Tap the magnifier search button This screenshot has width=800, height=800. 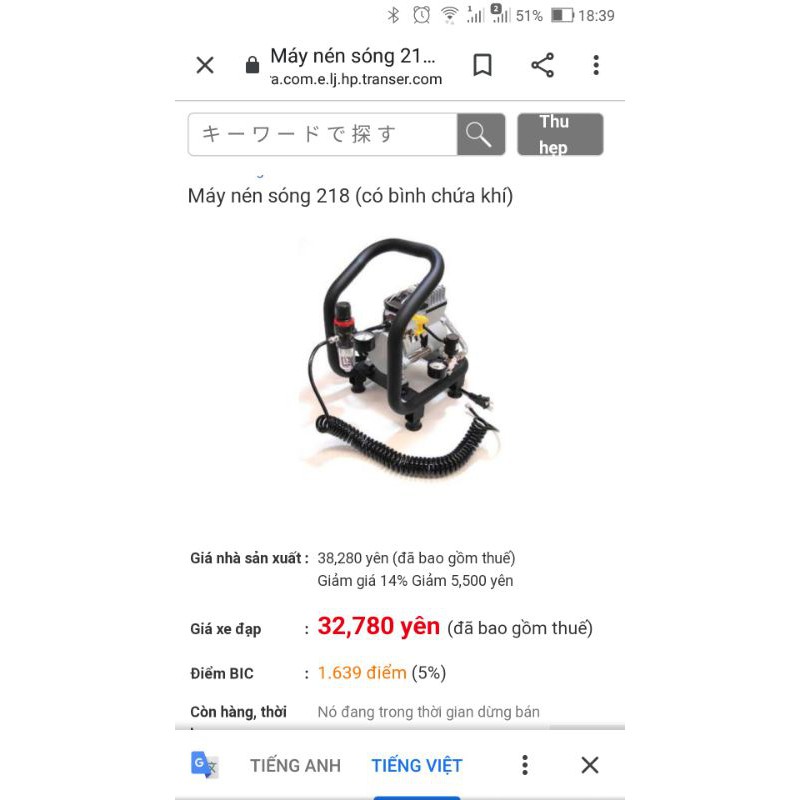coord(481,134)
